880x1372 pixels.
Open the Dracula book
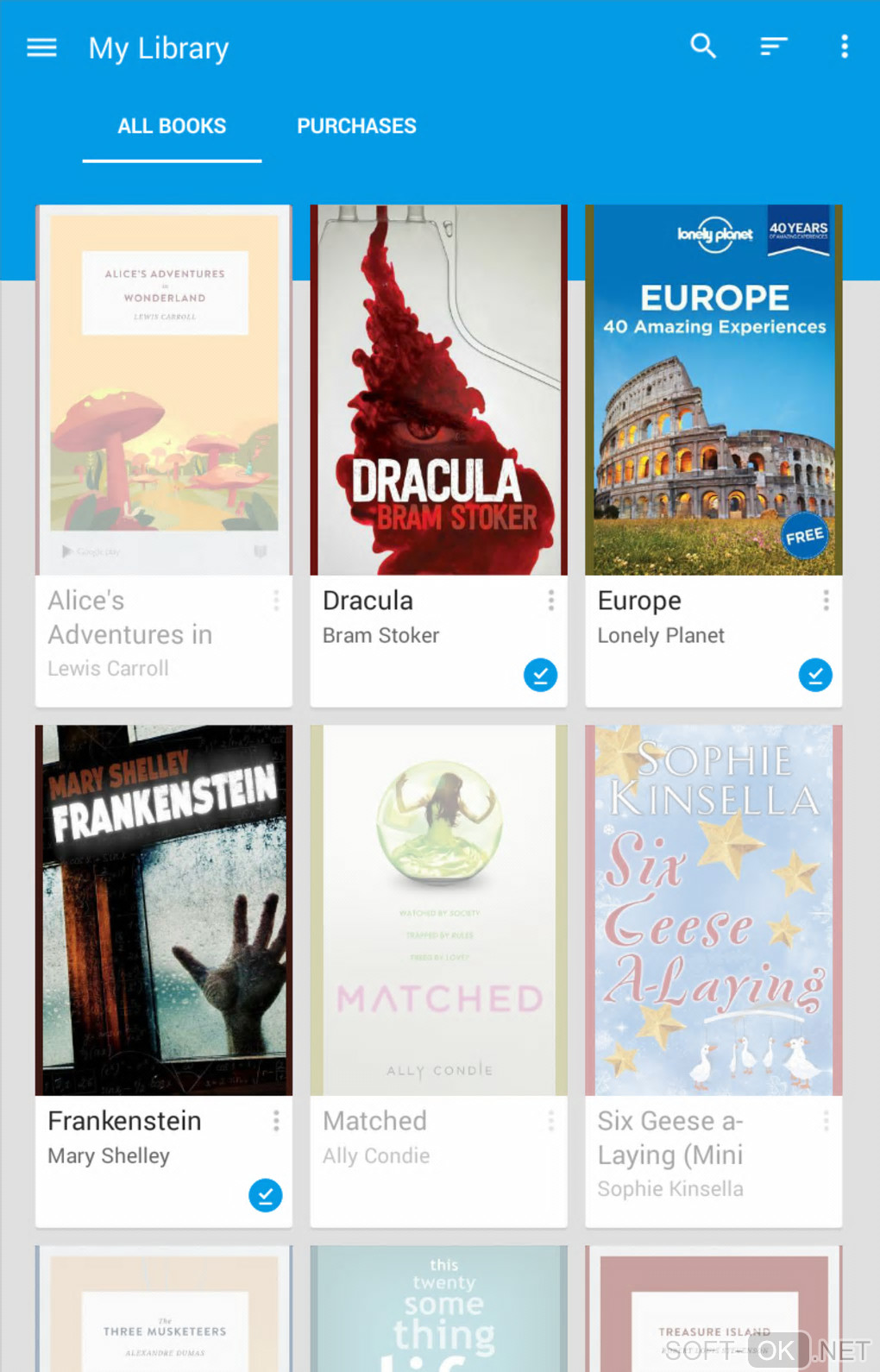438,390
